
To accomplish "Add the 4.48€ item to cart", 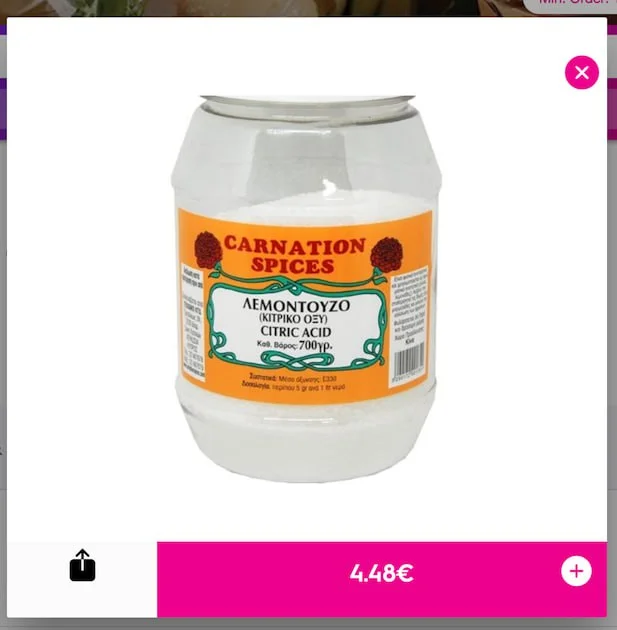I will coord(576,571).
